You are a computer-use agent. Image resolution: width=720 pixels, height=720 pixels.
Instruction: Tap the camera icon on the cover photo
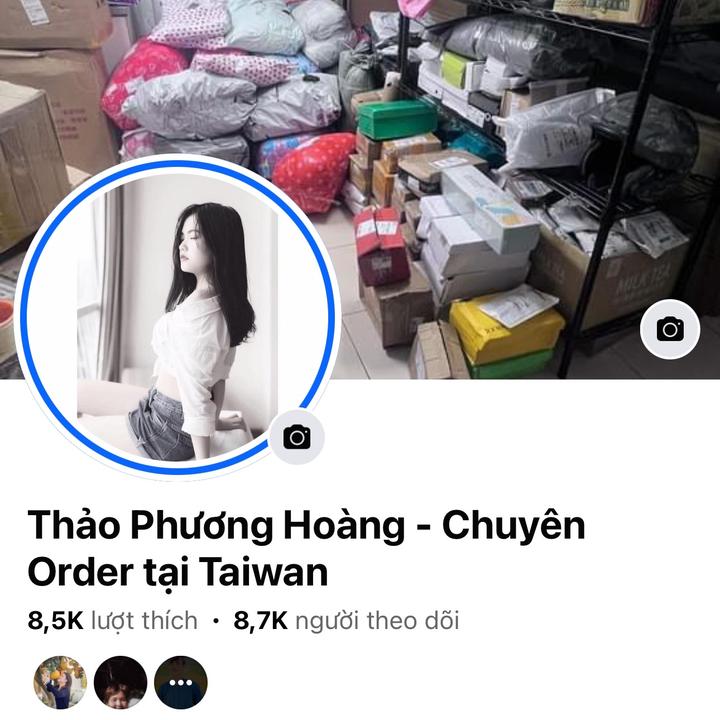[x=670, y=330]
